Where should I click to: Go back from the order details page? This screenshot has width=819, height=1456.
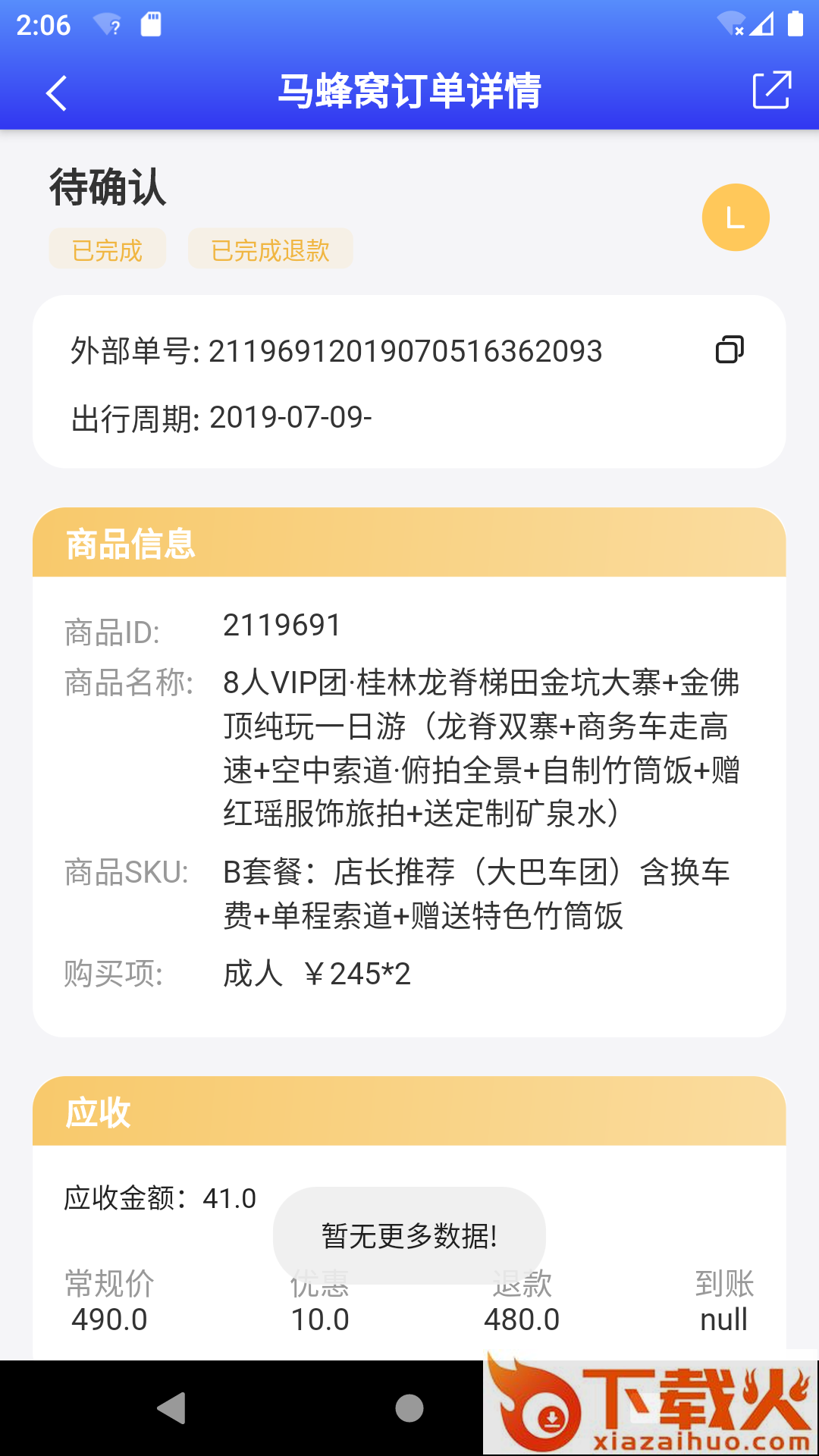[57, 93]
